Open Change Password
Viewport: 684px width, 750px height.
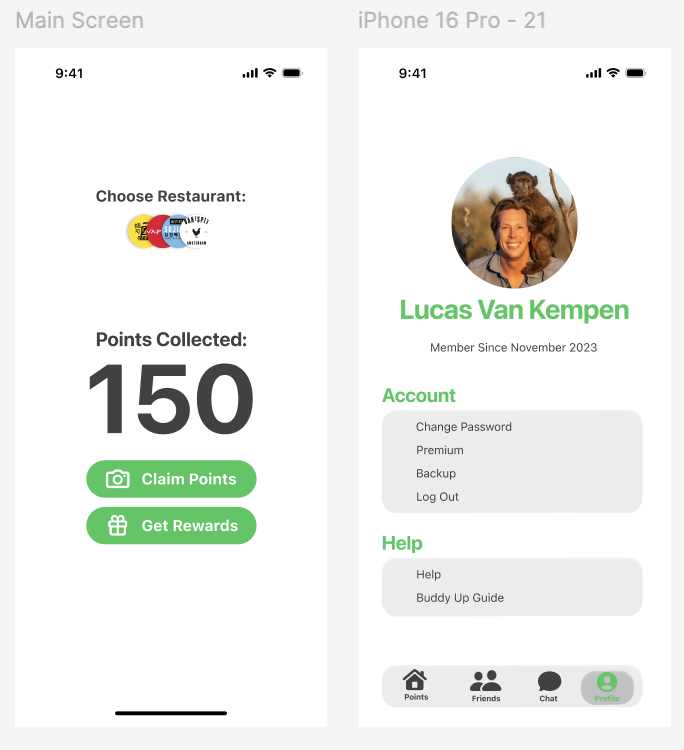pos(464,427)
